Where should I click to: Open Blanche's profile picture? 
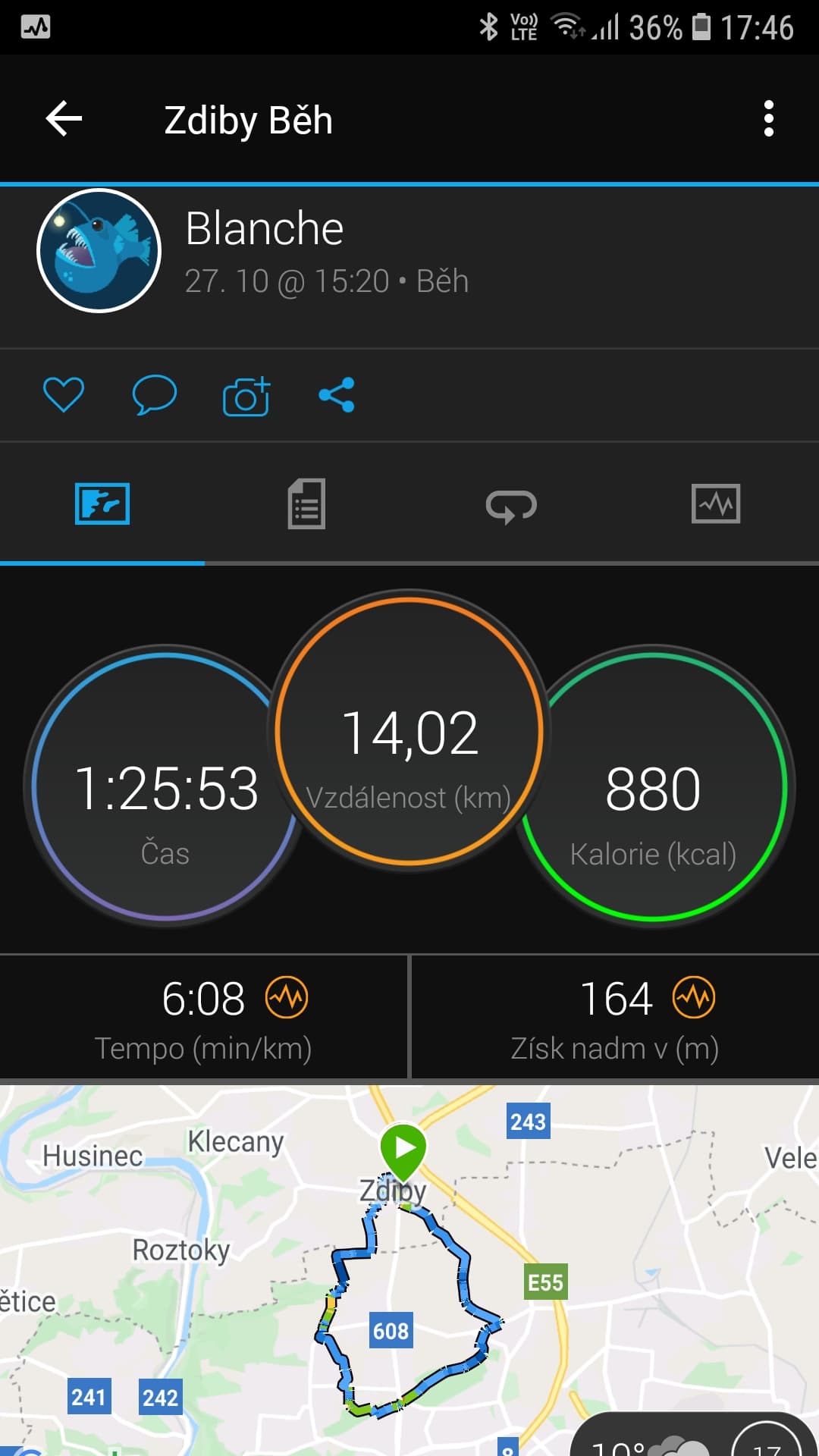click(x=99, y=250)
